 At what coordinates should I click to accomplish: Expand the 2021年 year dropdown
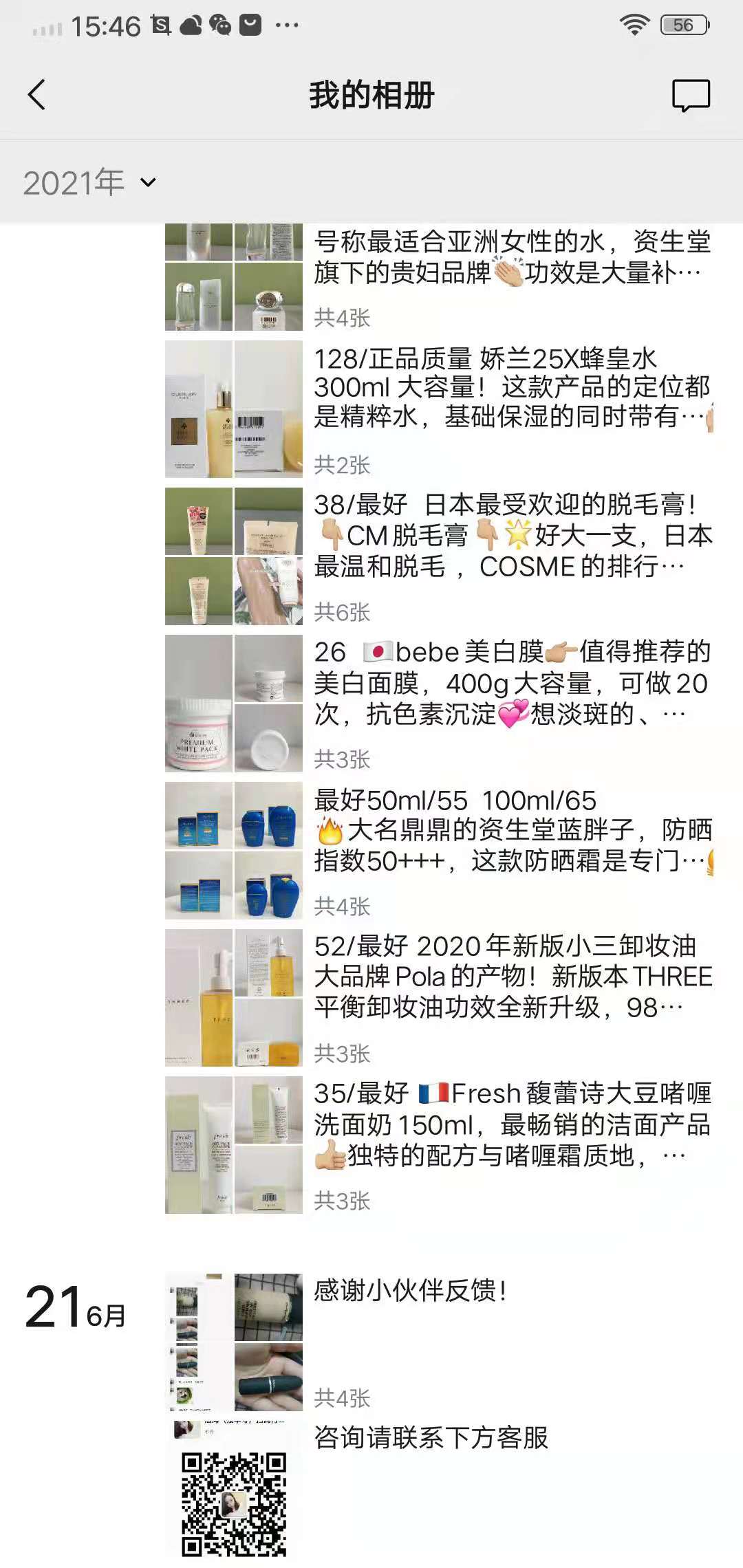(x=89, y=182)
